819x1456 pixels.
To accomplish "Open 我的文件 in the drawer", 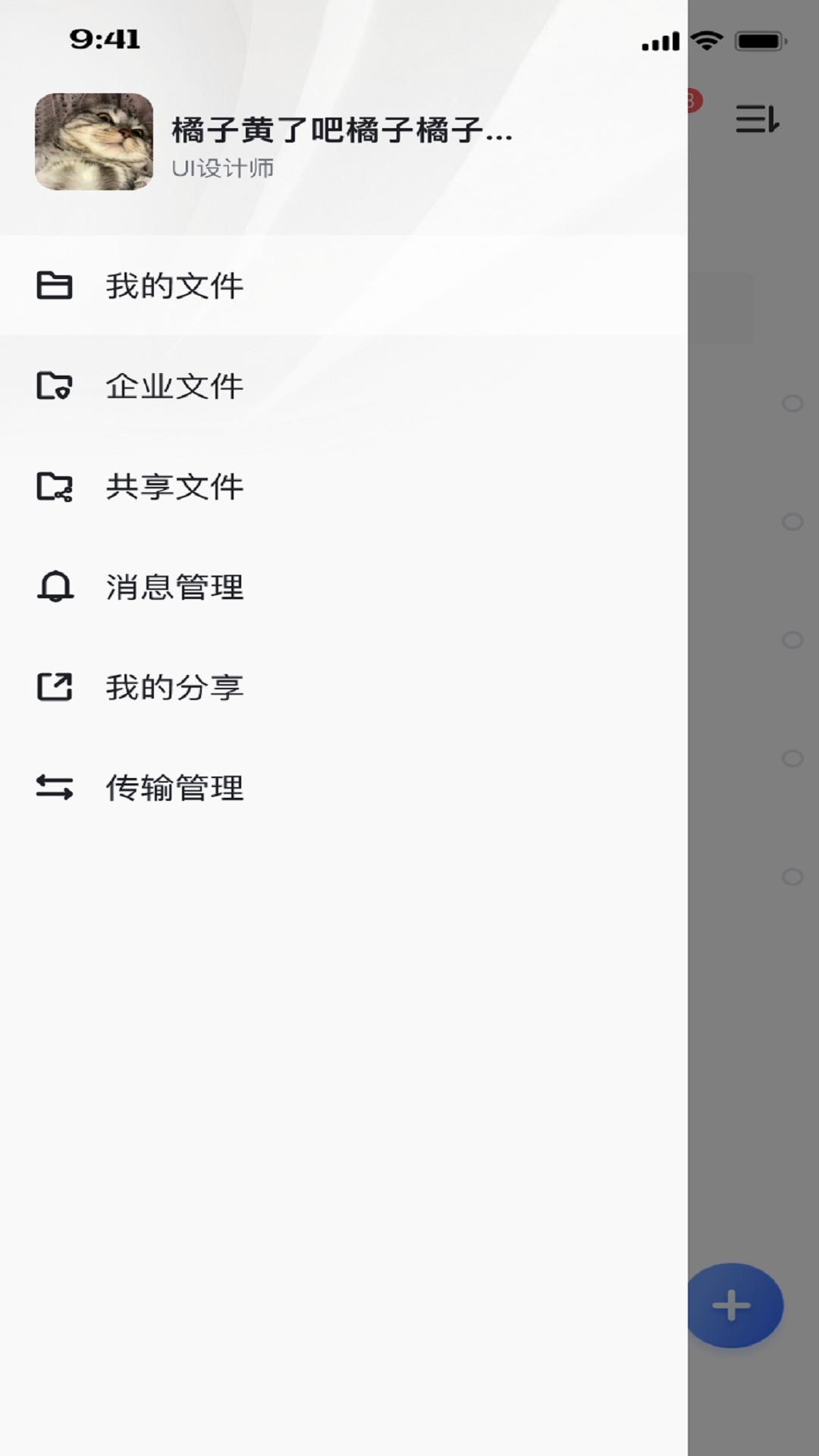I will [x=174, y=286].
